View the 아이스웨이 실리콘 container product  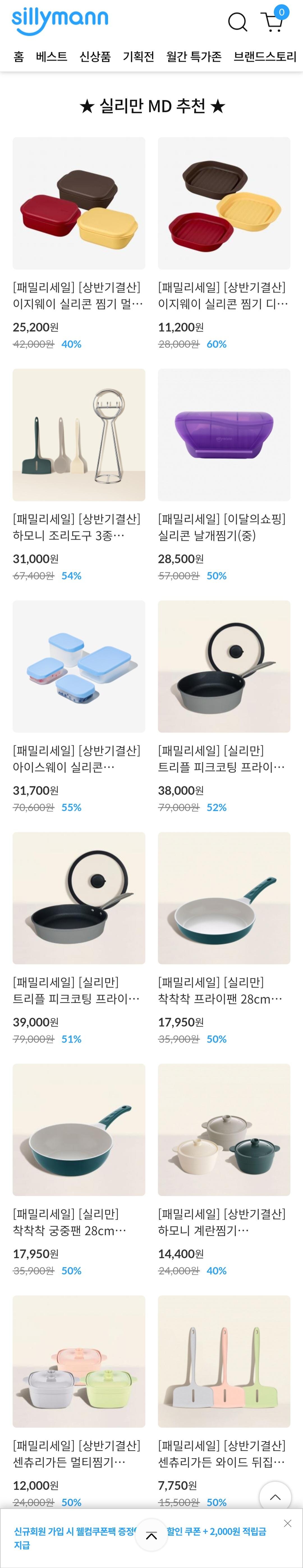[79, 666]
